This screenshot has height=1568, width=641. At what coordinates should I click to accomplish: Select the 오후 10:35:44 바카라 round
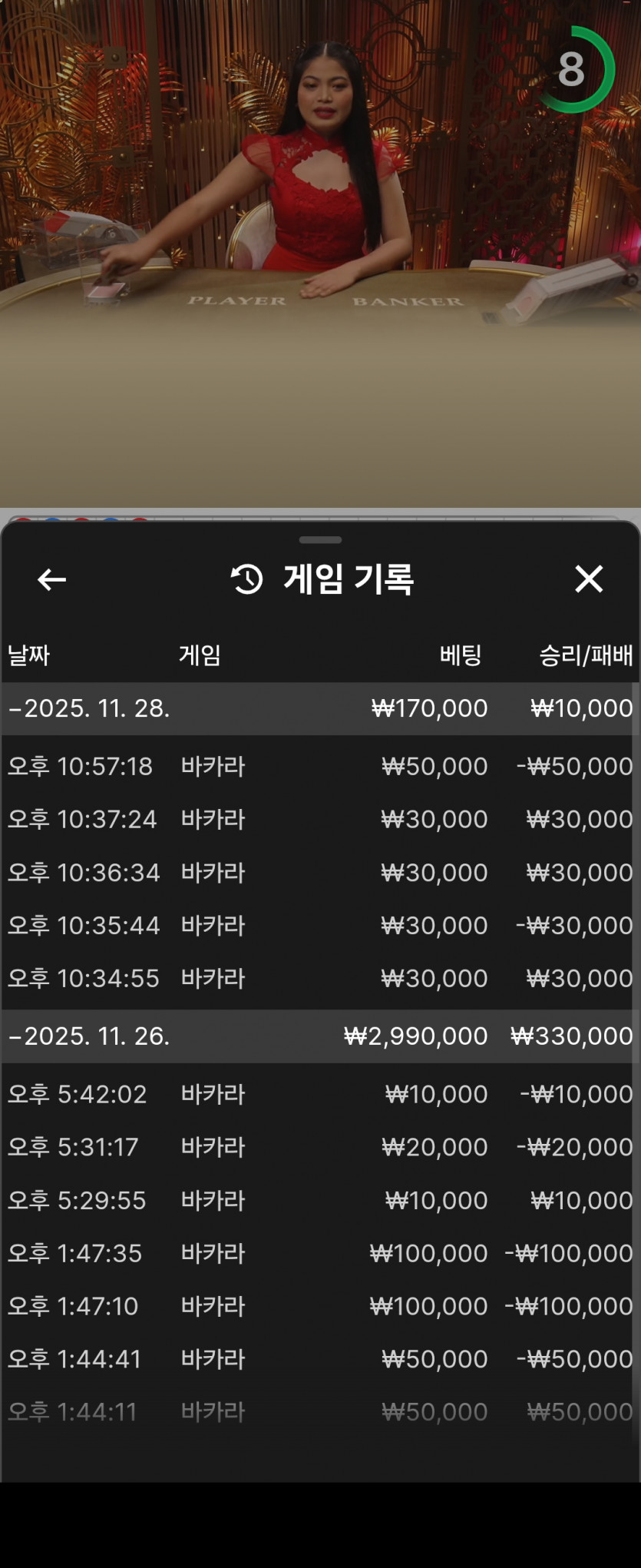320,926
